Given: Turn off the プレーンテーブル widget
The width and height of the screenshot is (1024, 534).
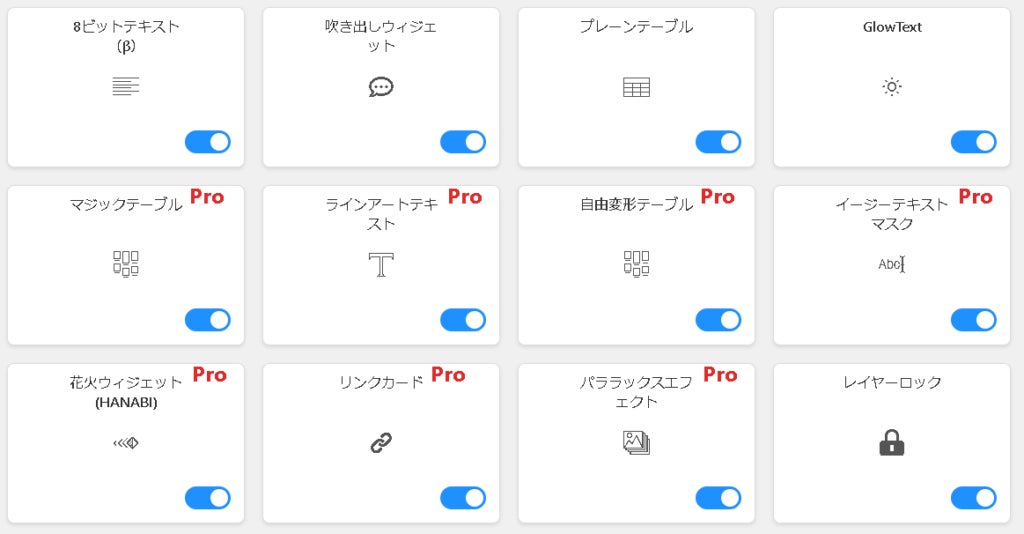Looking at the screenshot, I should click(718, 142).
